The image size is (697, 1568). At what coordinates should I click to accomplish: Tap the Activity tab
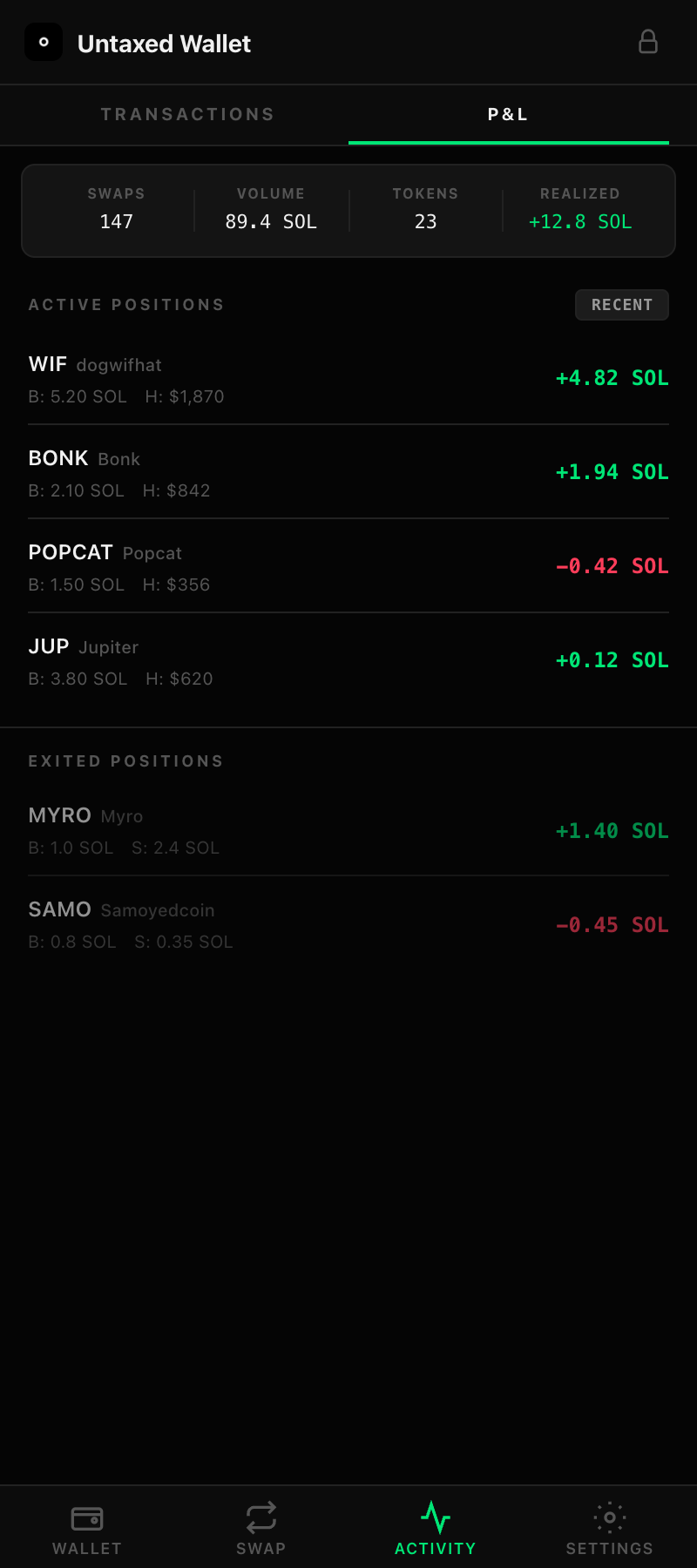coord(436,1528)
